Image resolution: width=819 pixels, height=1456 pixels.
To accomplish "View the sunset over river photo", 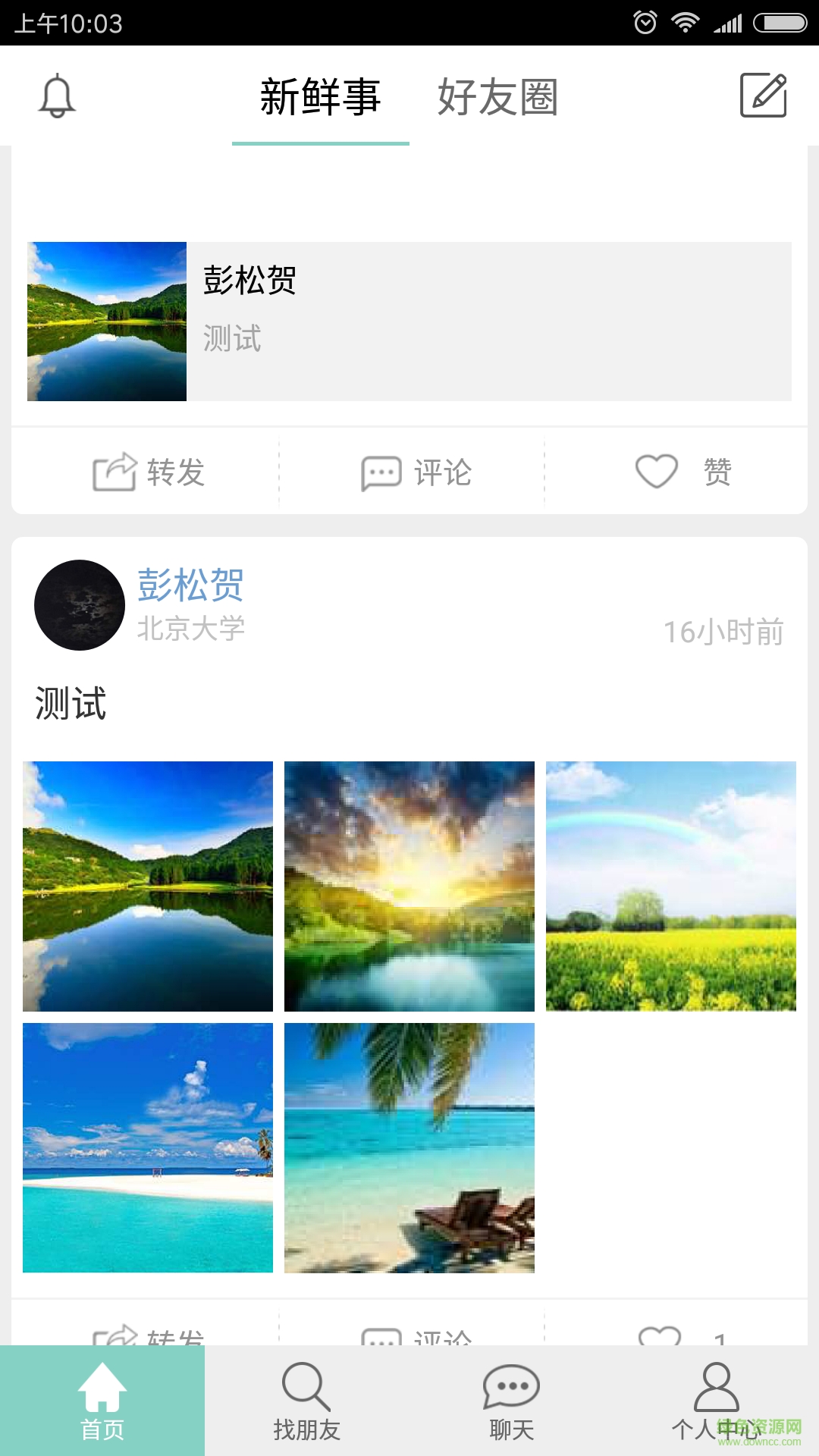I will (409, 886).
